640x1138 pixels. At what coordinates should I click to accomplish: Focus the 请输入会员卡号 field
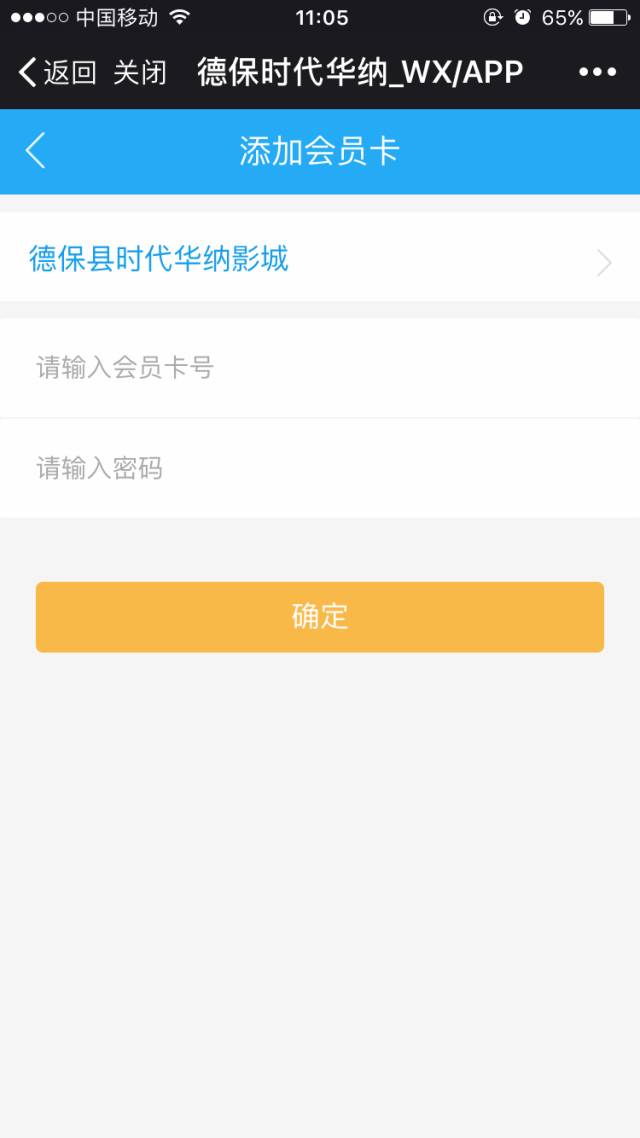[x=320, y=368]
